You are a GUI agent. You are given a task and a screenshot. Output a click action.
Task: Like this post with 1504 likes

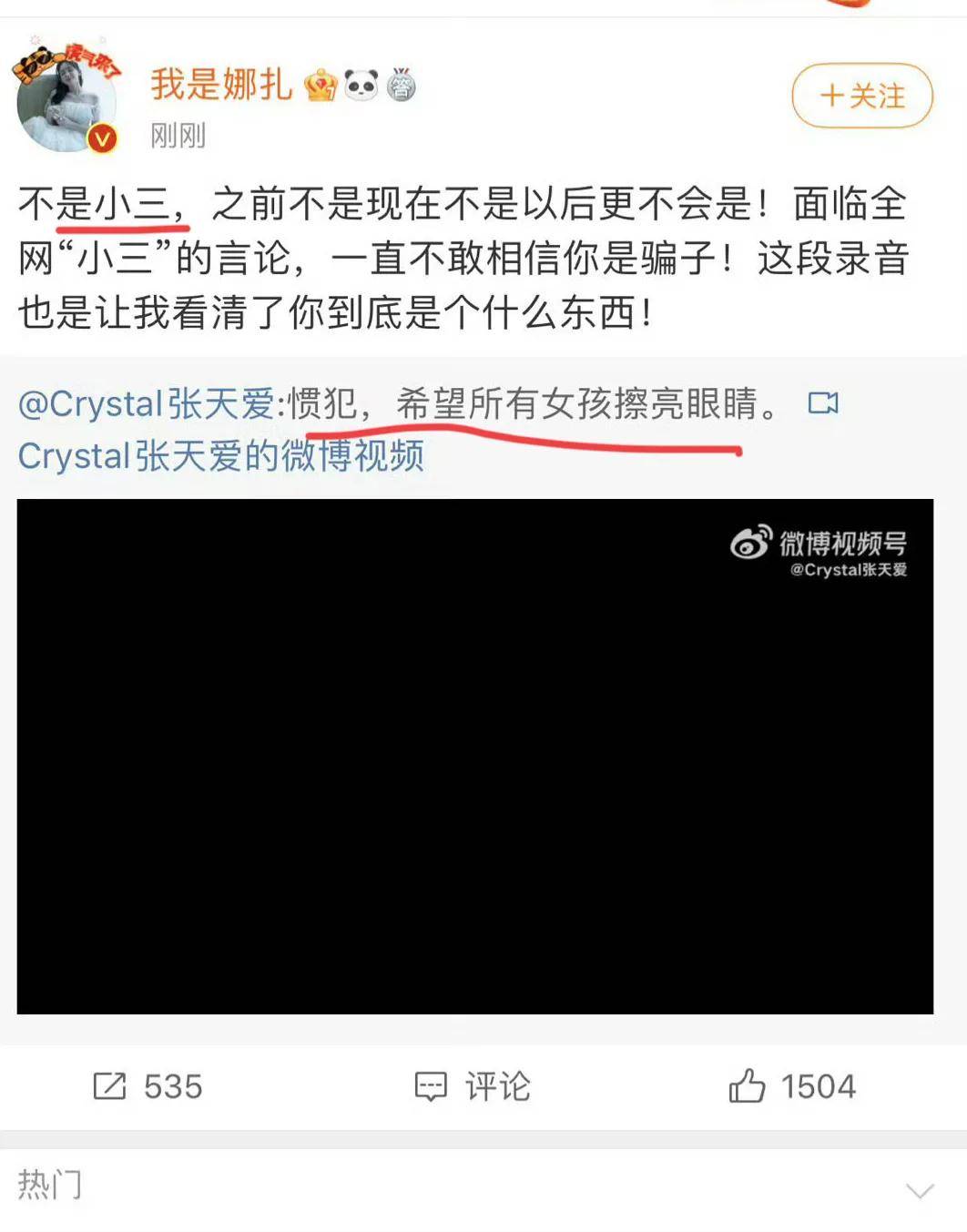coord(792,1085)
